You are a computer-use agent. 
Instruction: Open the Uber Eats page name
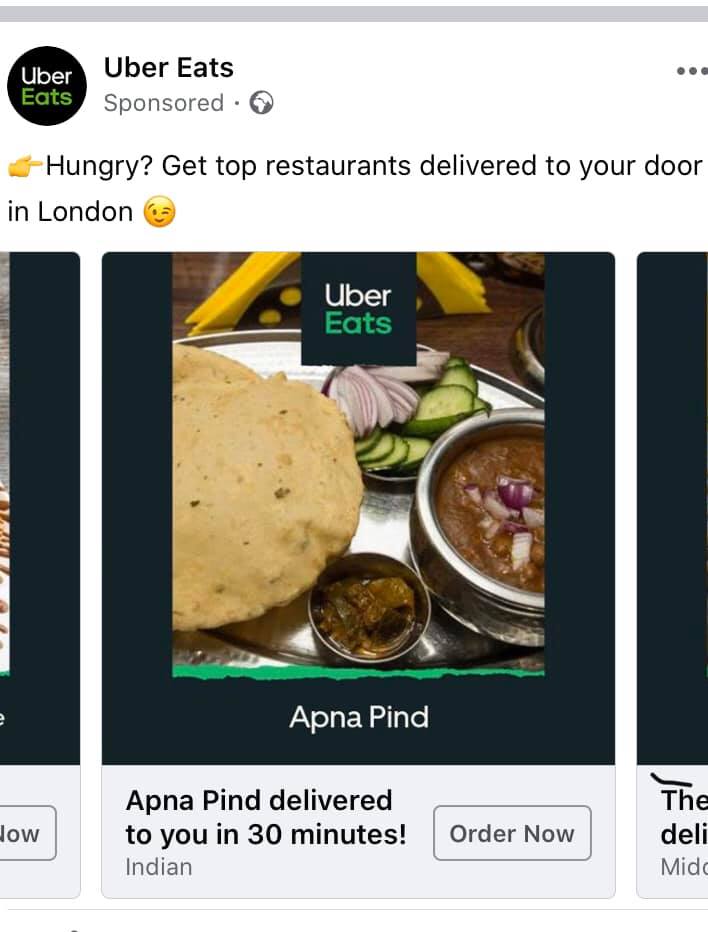pyautogui.click(x=168, y=68)
